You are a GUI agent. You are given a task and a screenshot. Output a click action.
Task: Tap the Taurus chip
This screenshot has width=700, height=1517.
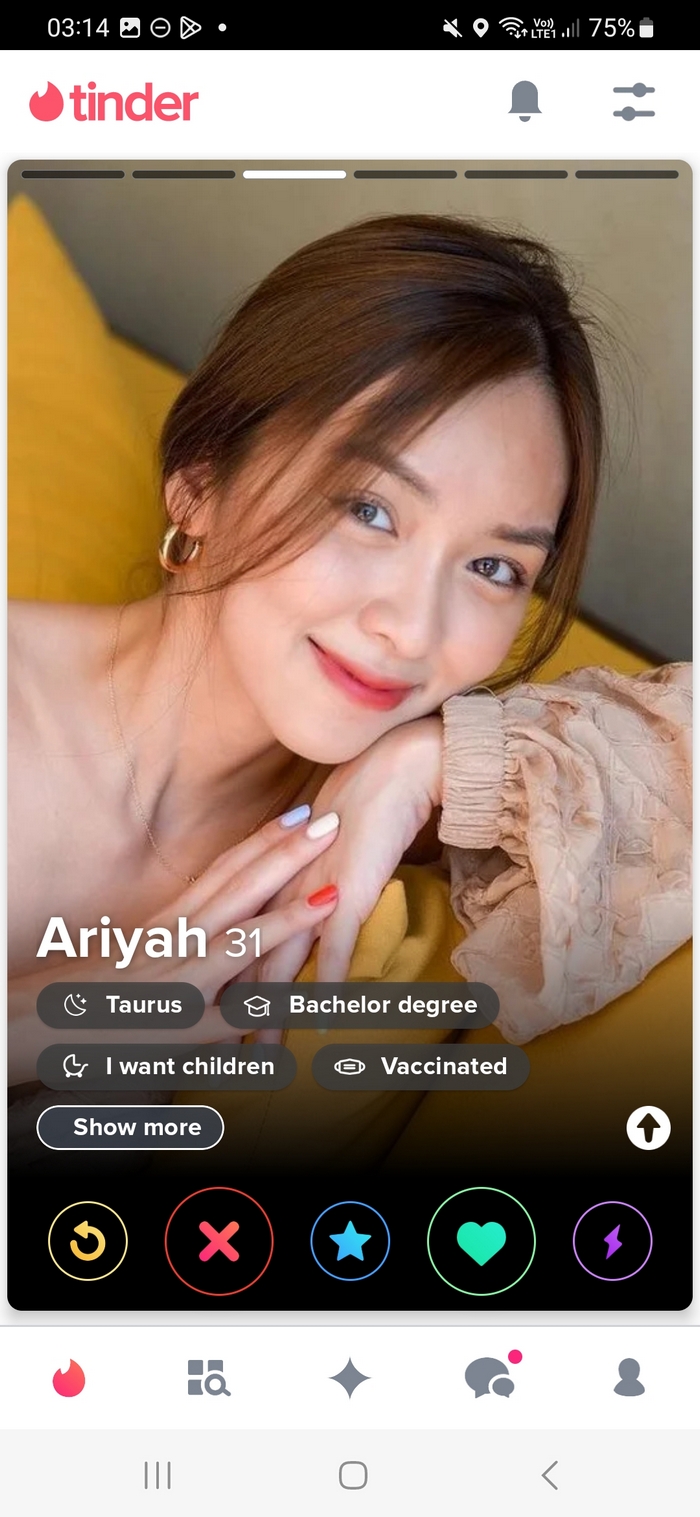[x=121, y=1005]
